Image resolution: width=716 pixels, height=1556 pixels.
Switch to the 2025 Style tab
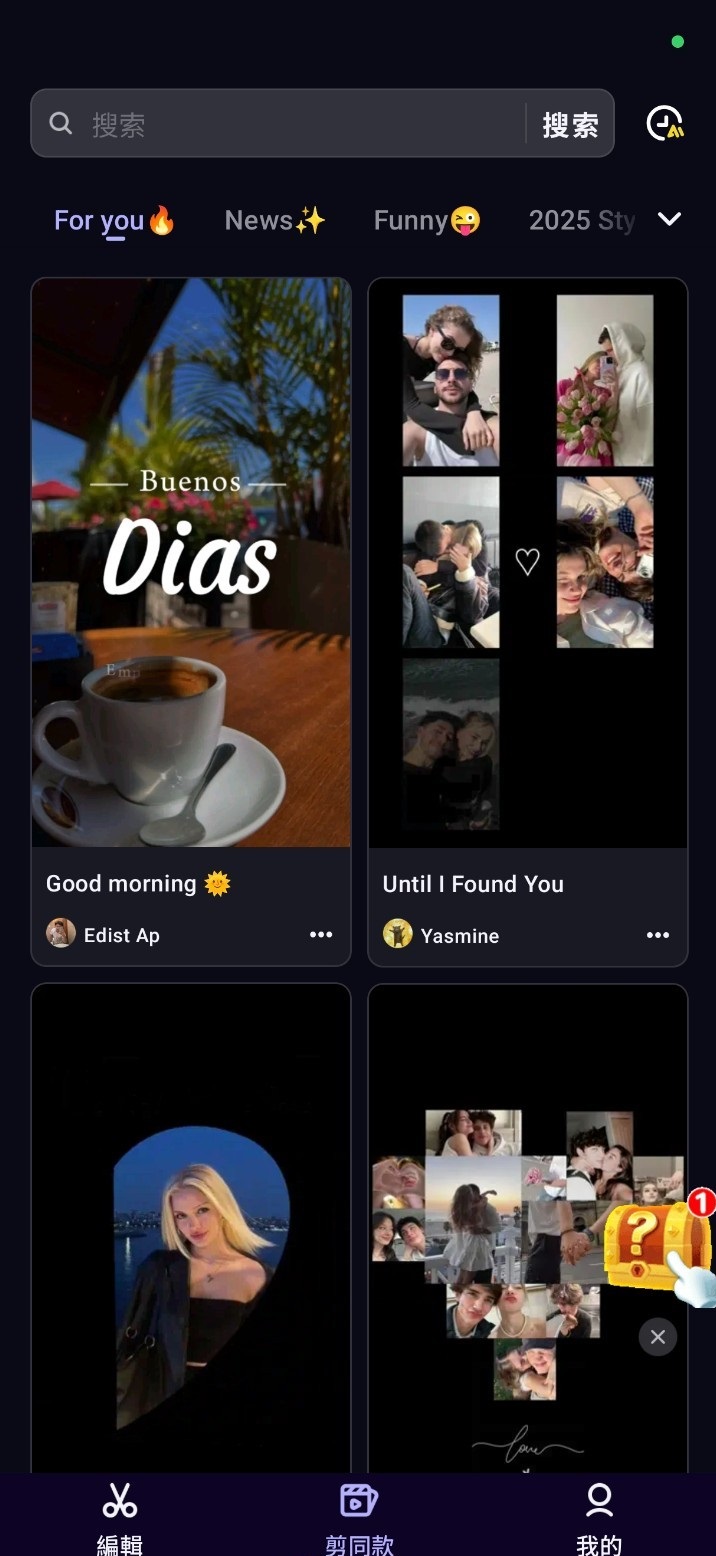[581, 220]
